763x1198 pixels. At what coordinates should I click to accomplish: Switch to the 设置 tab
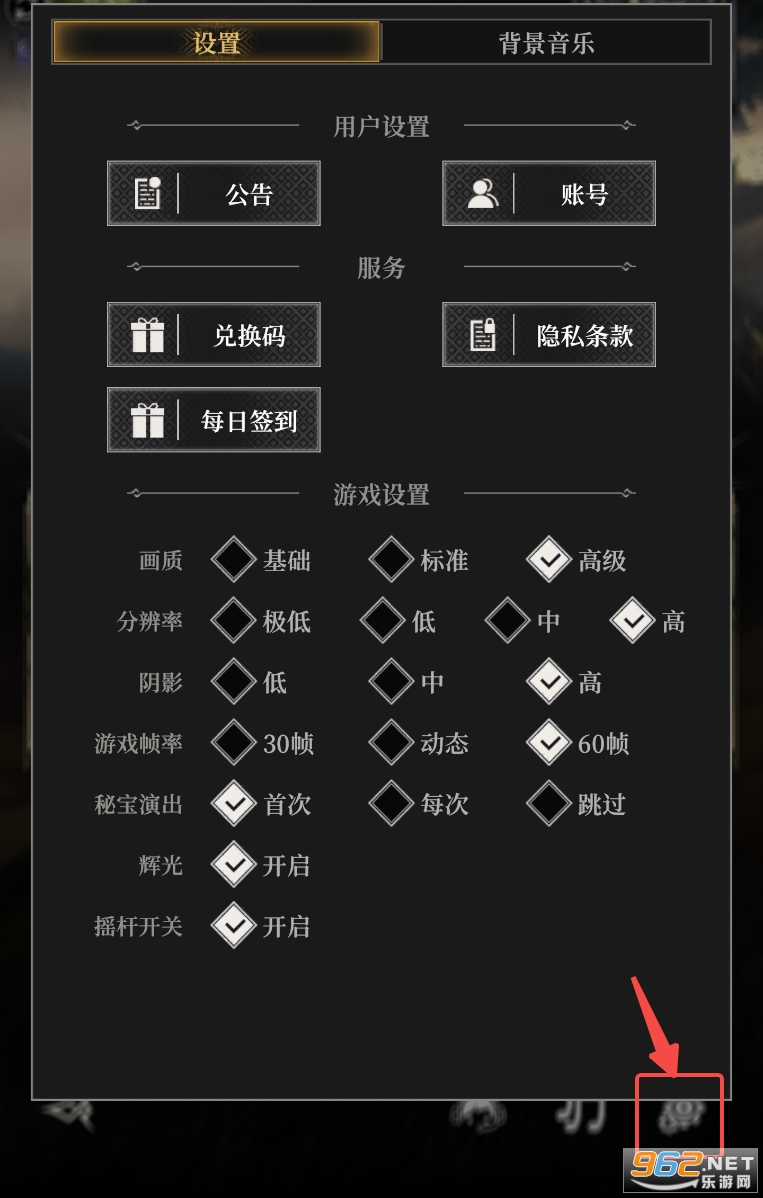click(216, 43)
